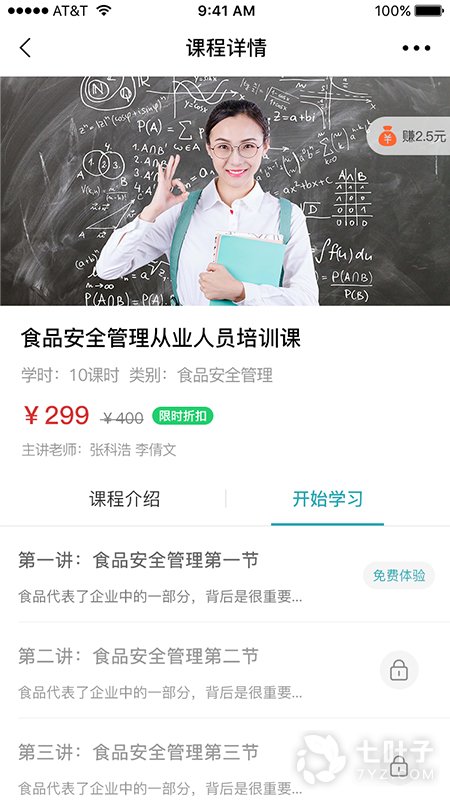
Task: Open the three-dot overflow menu
Action: 416,48
